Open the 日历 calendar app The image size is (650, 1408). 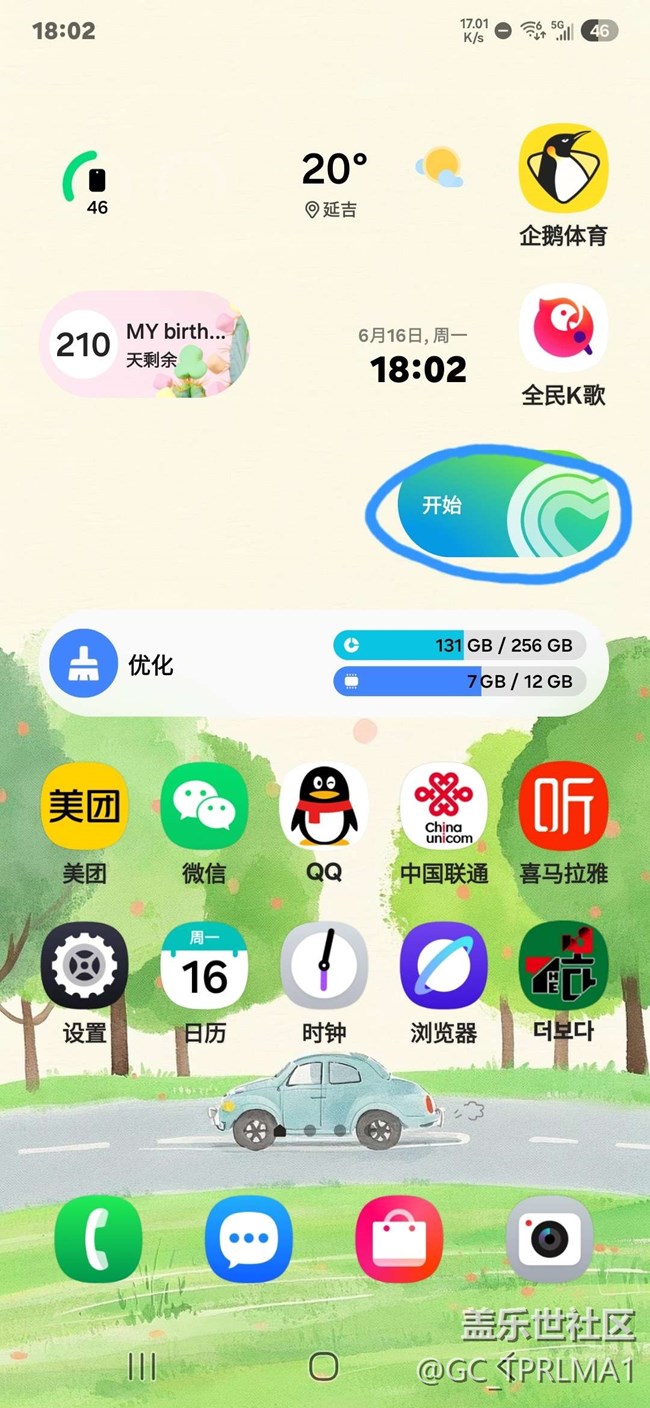point(204,966)
